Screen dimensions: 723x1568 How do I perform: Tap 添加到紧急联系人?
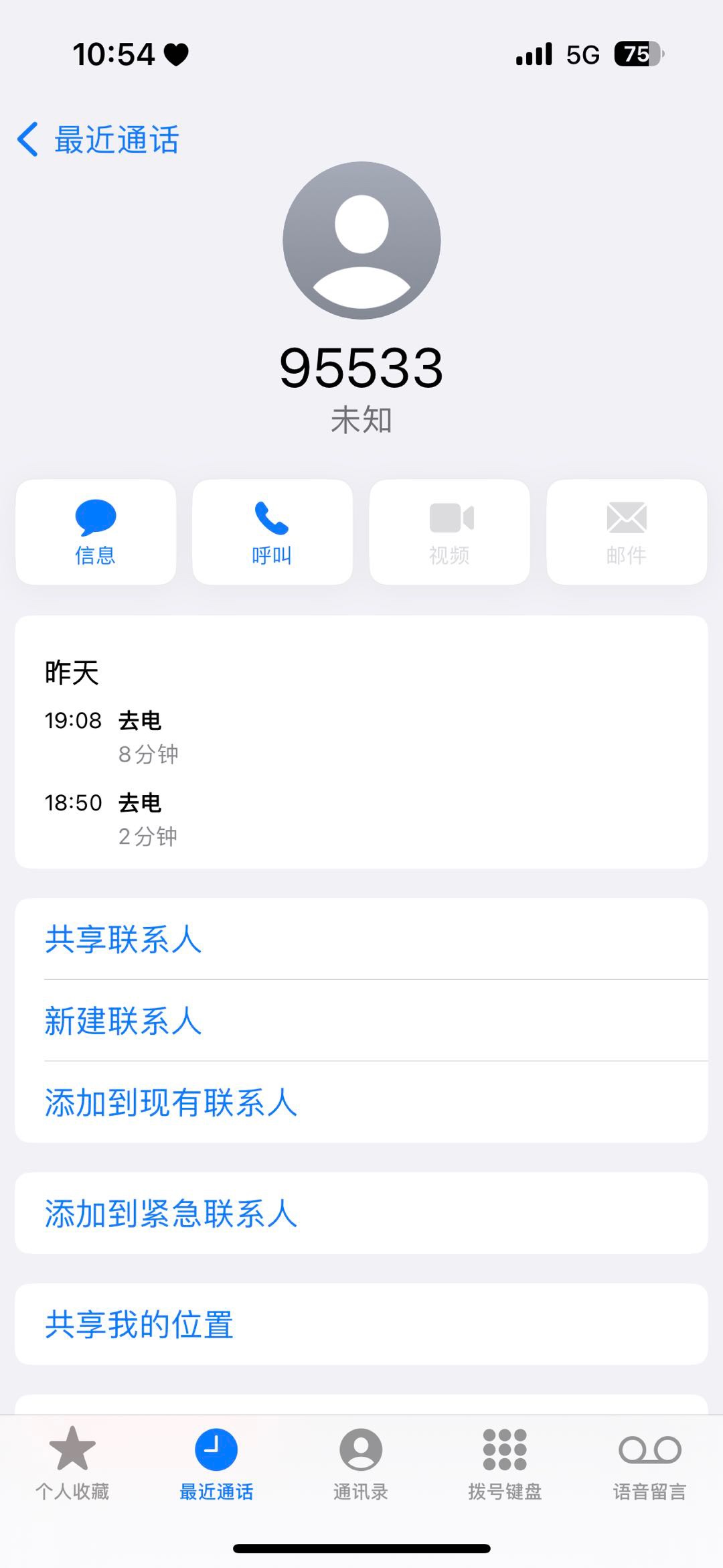(x=361, y=1213)
